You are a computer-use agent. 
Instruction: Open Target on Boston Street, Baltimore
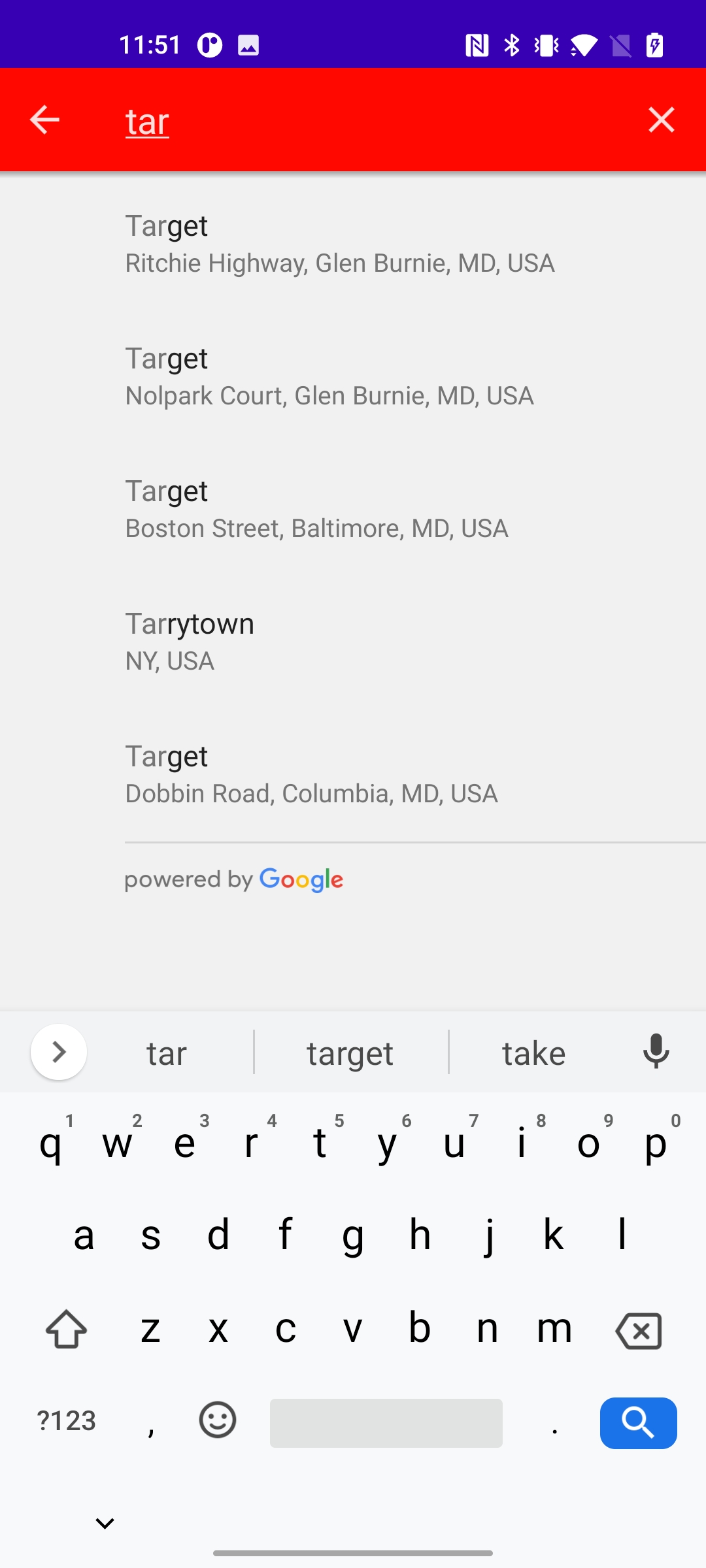coord(353,509)
